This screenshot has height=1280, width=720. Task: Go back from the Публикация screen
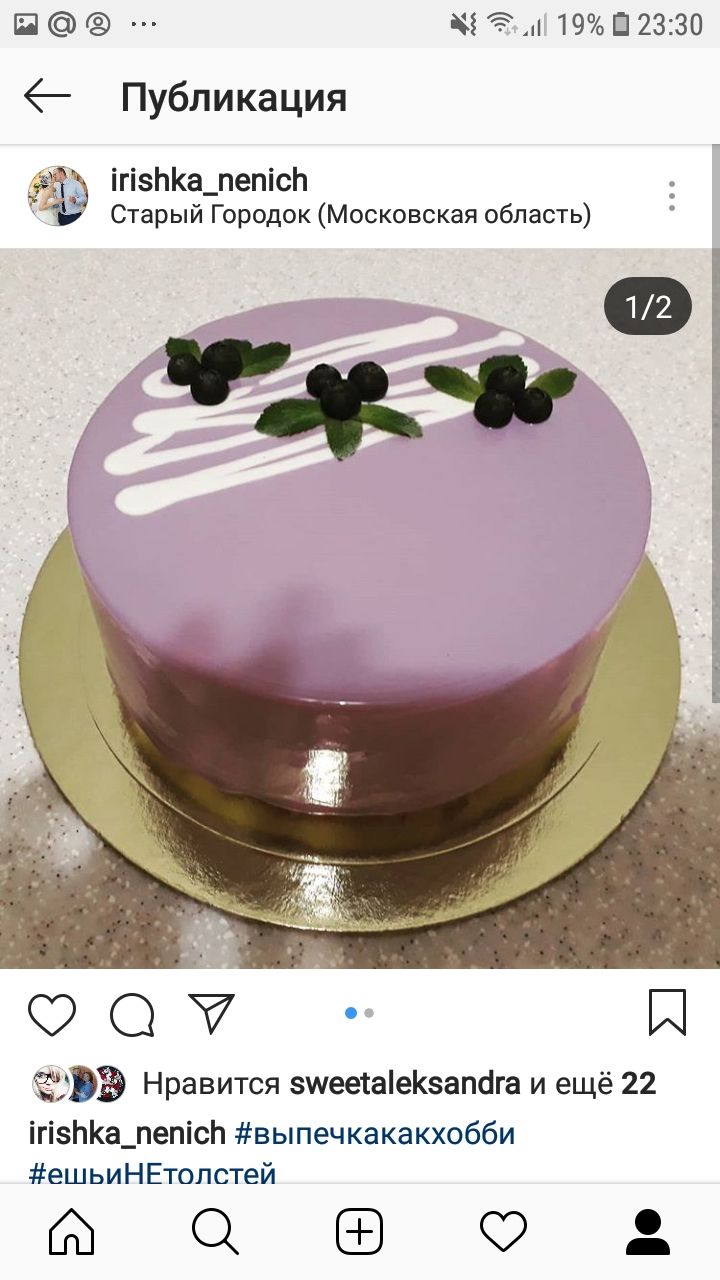tap(47, 97)
